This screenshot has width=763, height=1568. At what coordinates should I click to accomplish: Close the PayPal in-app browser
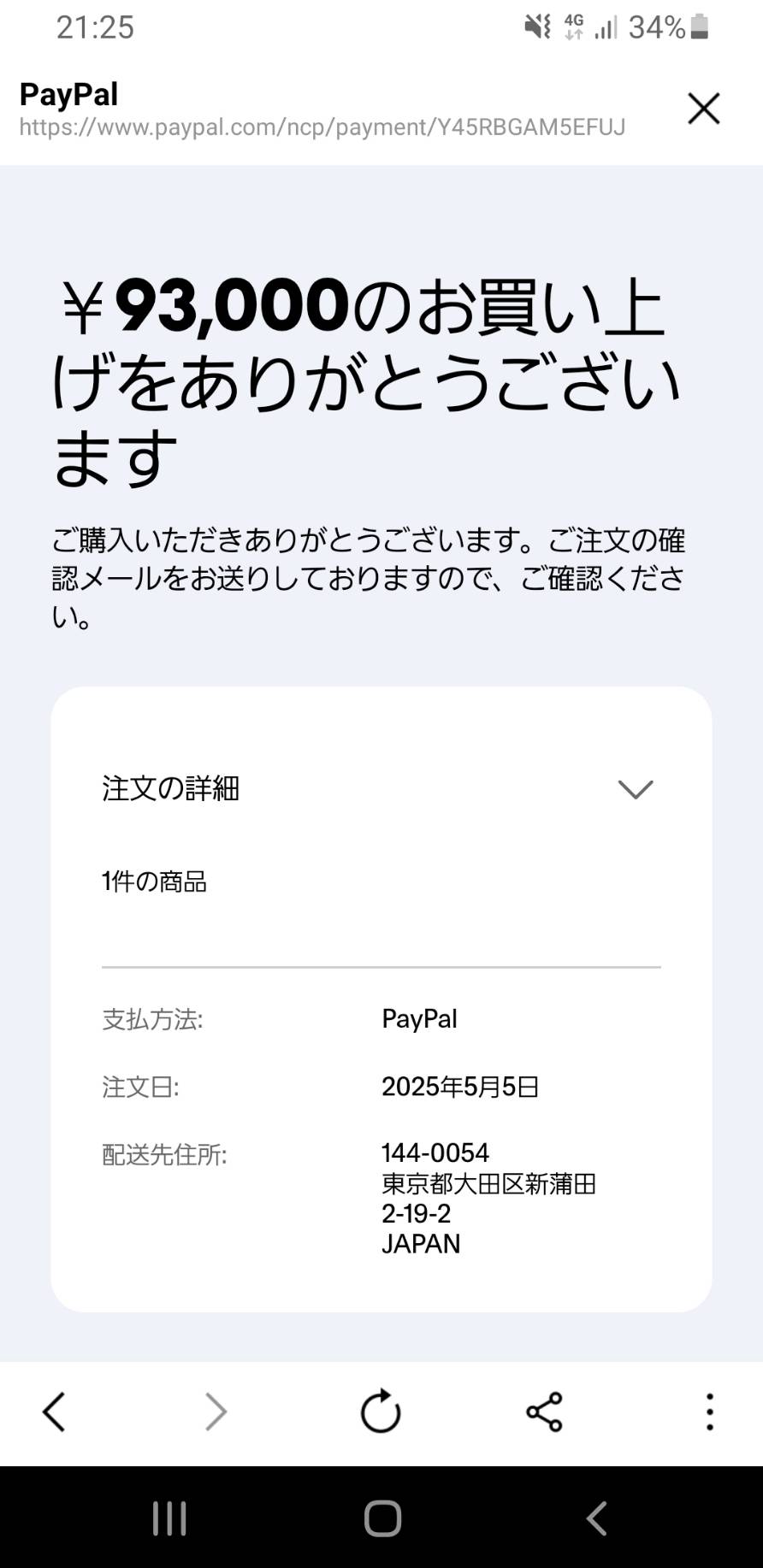point(703,109)
